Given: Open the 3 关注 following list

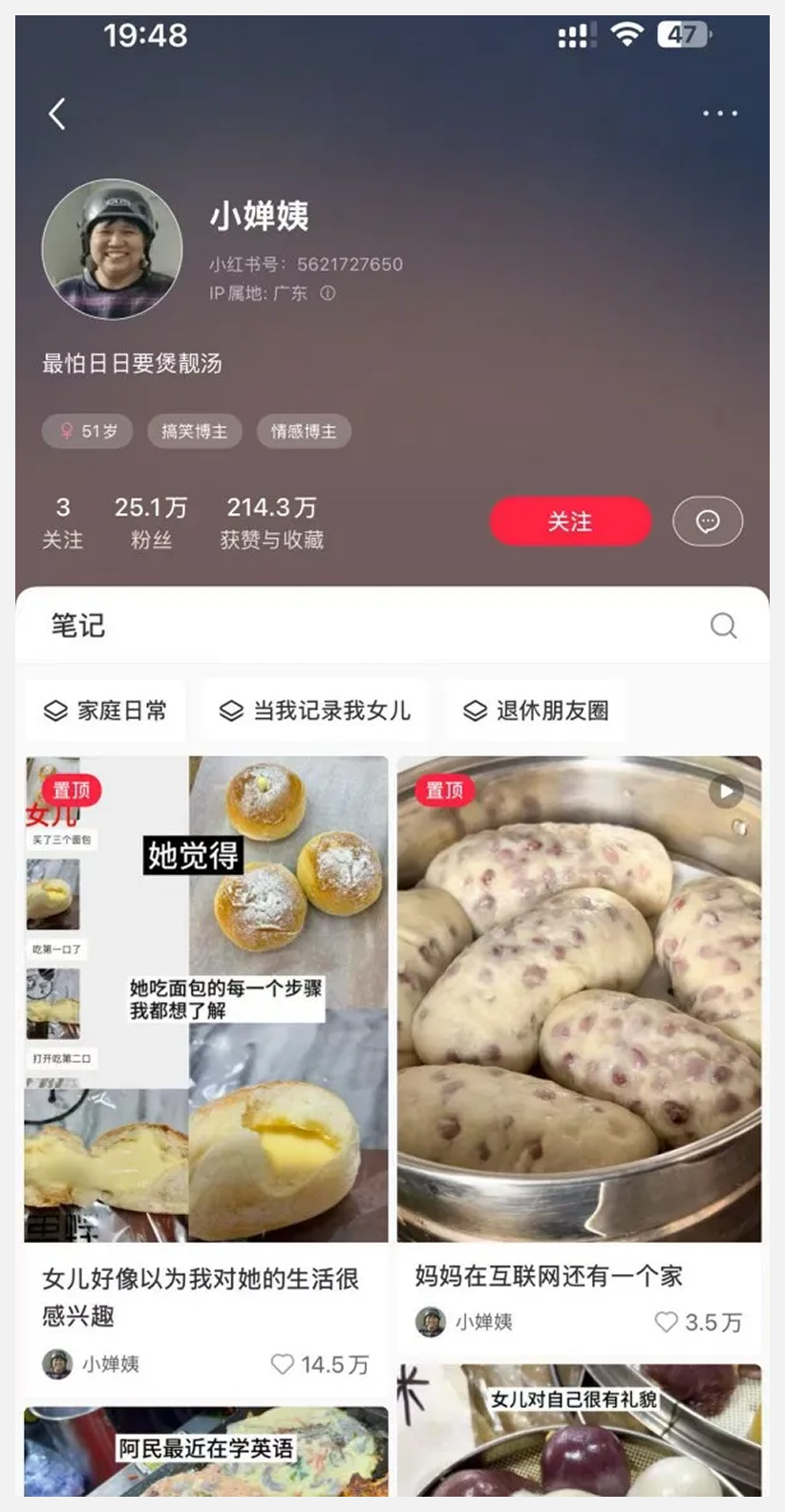Looking at the screenshot, I should pos(63,522).
